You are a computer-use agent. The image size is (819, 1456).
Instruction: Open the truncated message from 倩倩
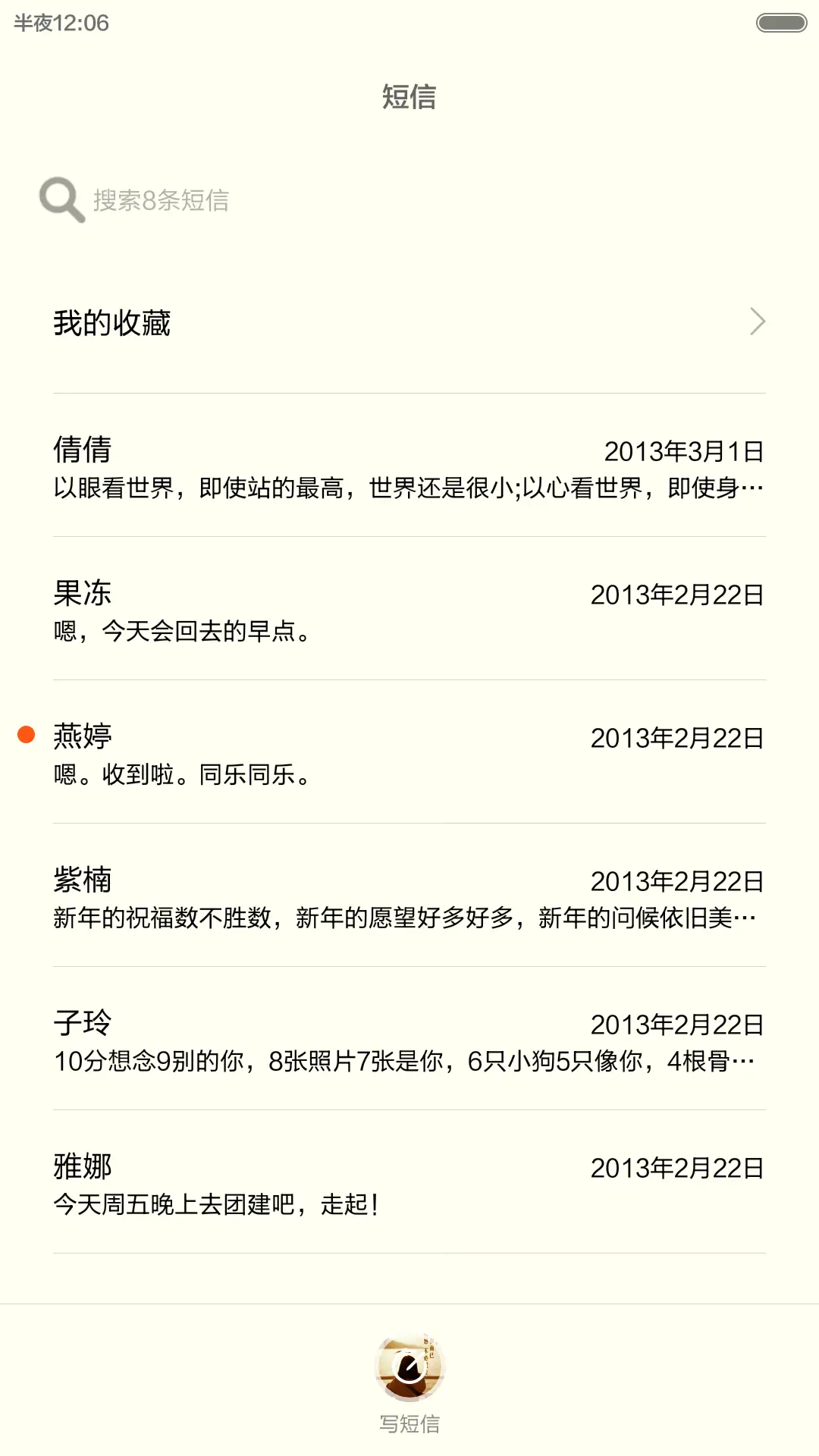[409, 470]
